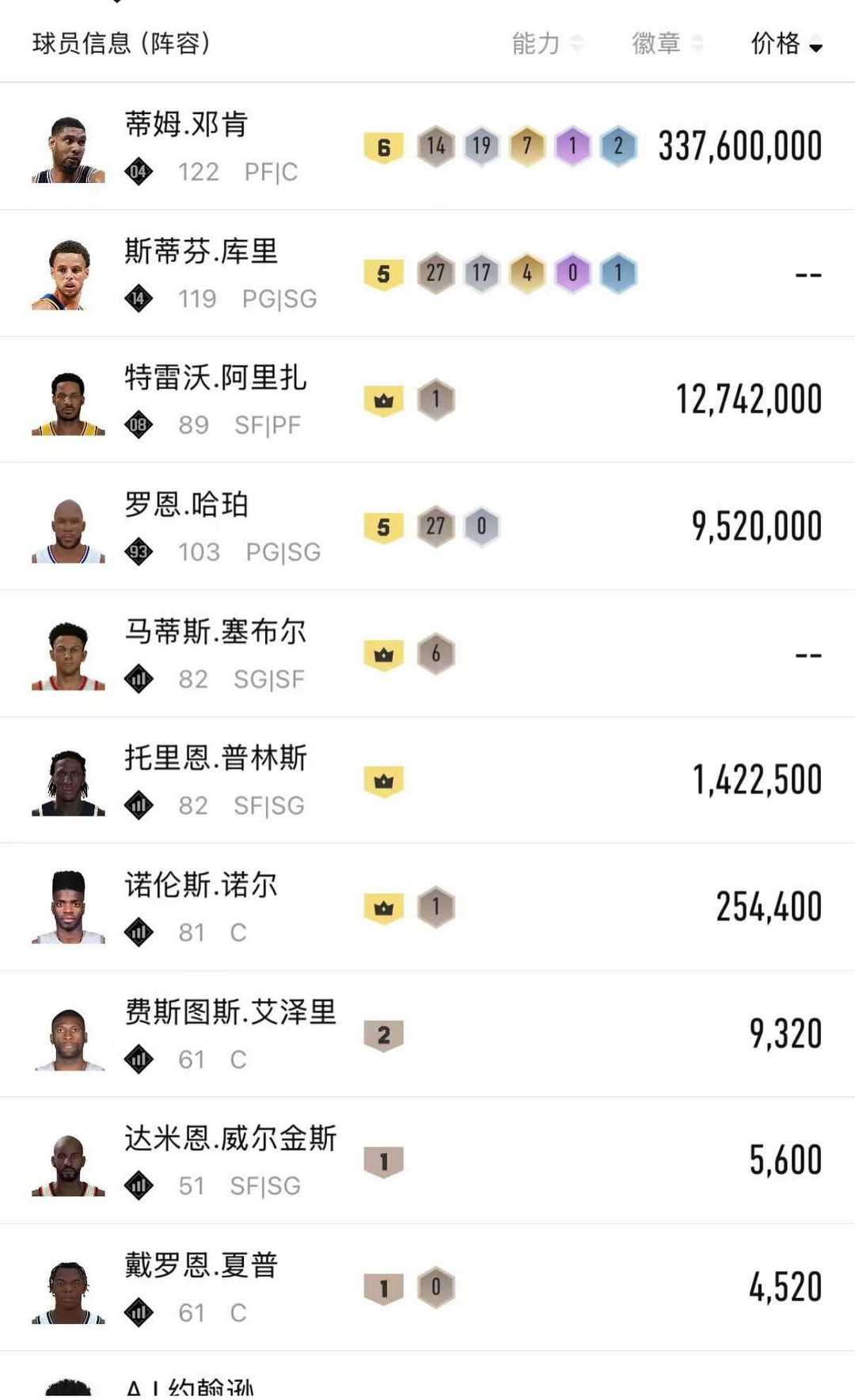Viewport: 855px width, 1400px height.
Task: Open 斯蒂芬.库里 player details
Action: point(201,252)
